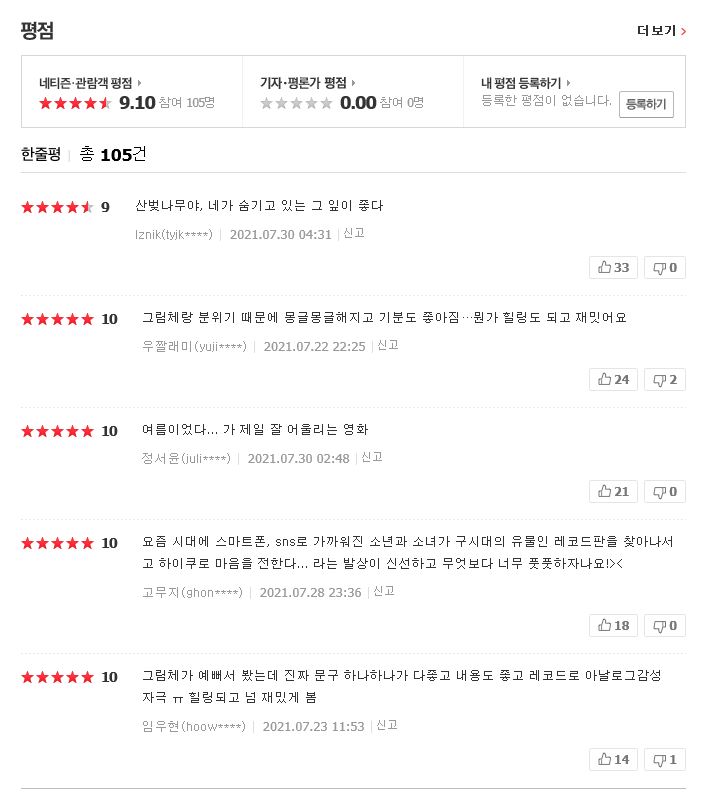Open 기자·평론가 평점 details
The image size is (706, 802).
(x=308, y=83)
